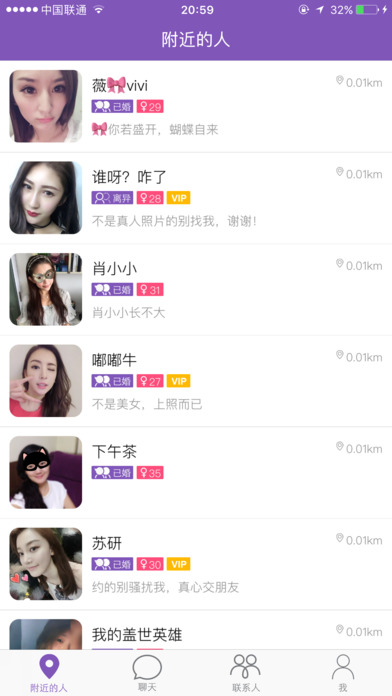Open the profile of 薇vivi

pos(196,107)
